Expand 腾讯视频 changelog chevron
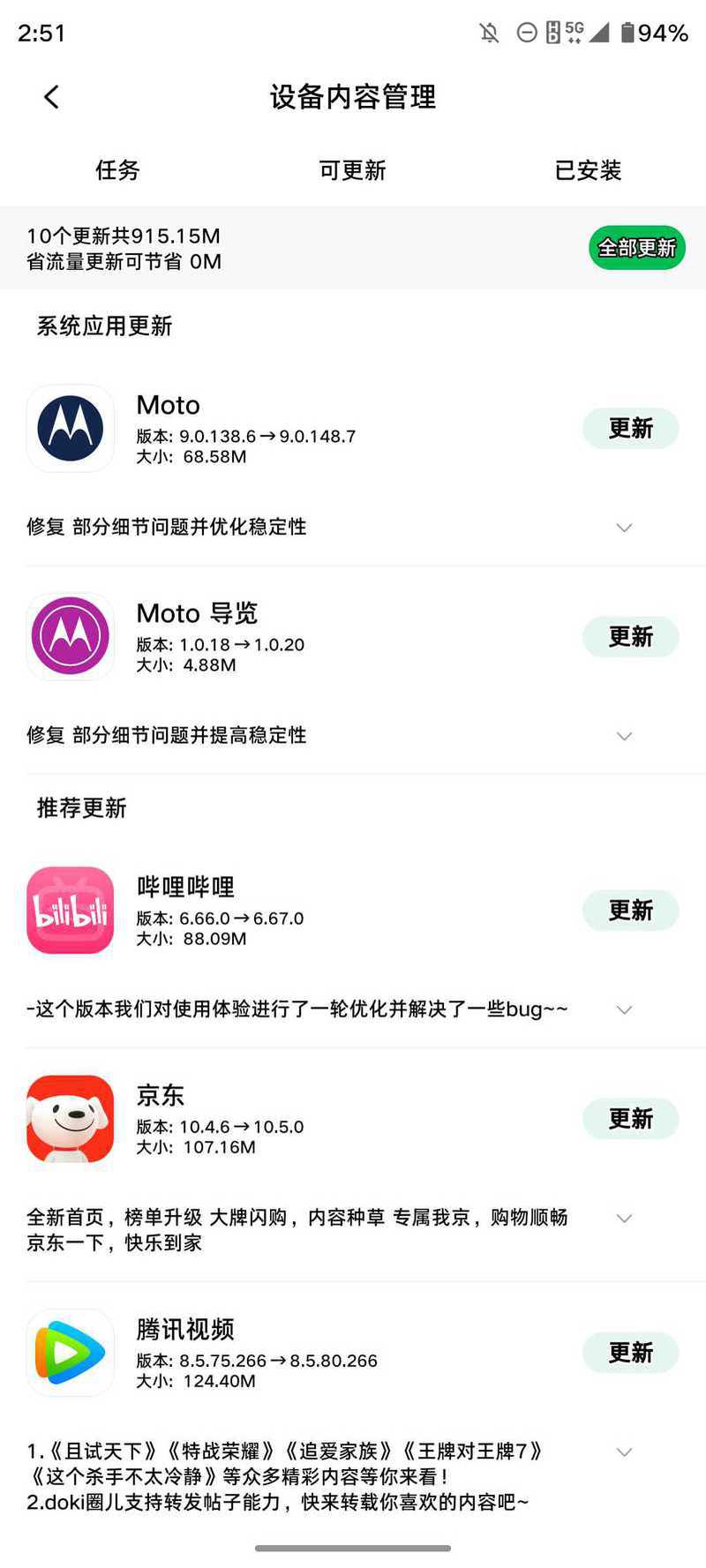 click(624, 1452)
